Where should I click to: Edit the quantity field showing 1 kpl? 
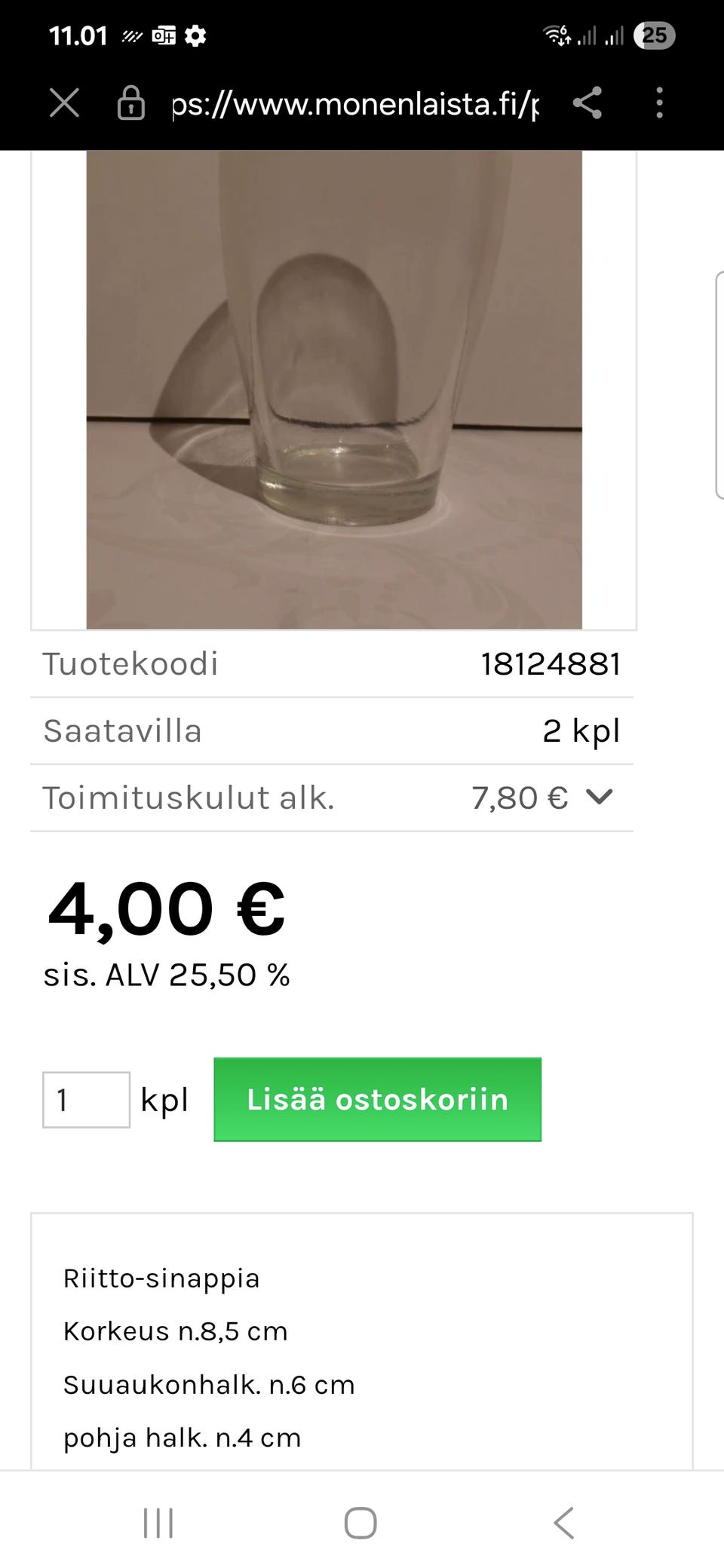click(x=86, y=1099)
